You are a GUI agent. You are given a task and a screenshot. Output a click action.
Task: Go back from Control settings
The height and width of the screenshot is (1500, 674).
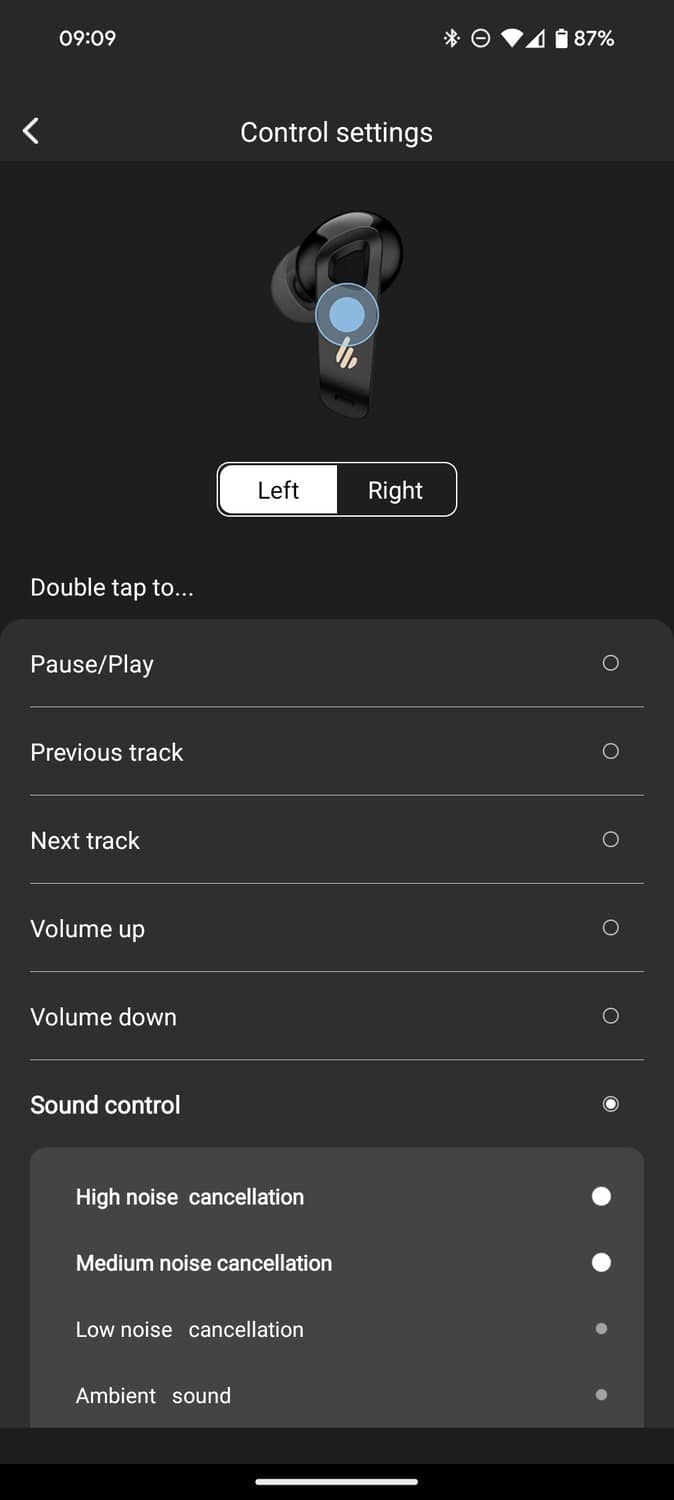pos(31,131)
